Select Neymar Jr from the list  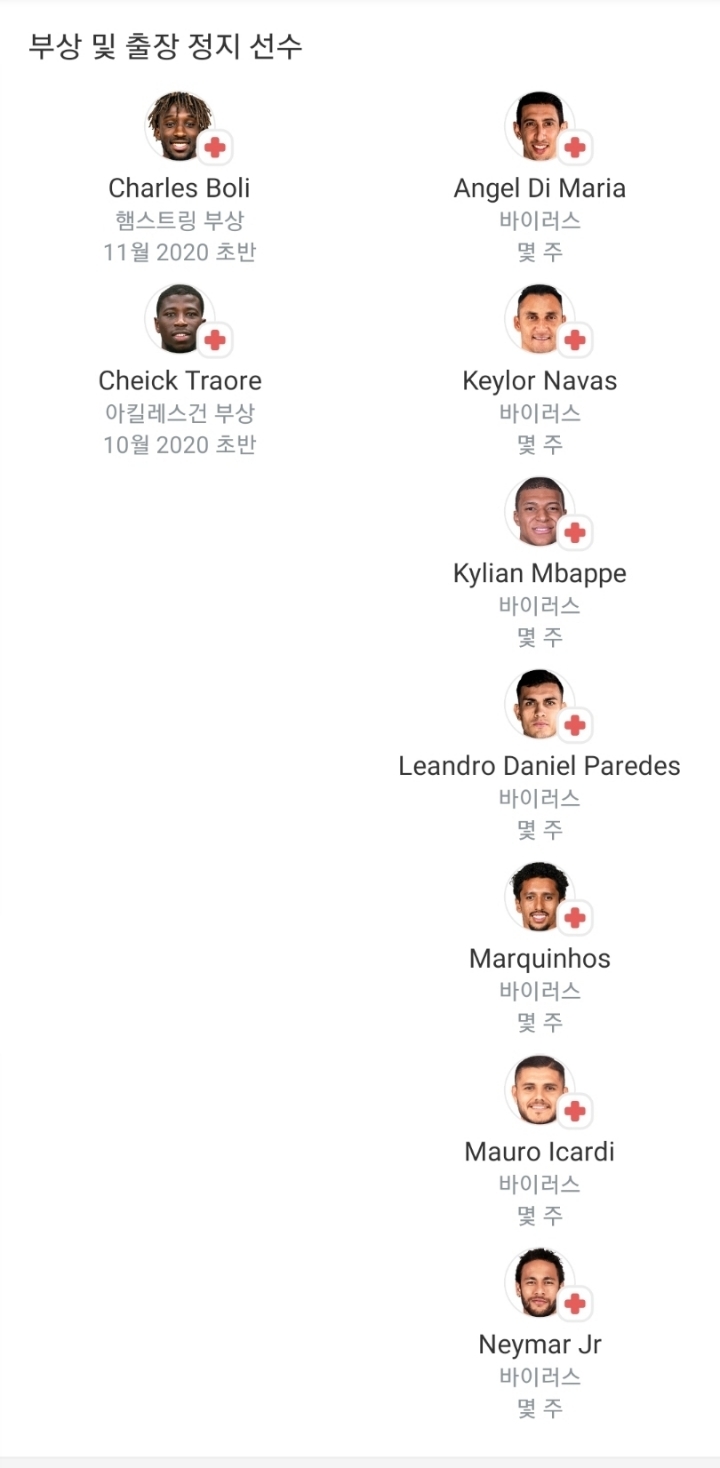click(540, 1344)
